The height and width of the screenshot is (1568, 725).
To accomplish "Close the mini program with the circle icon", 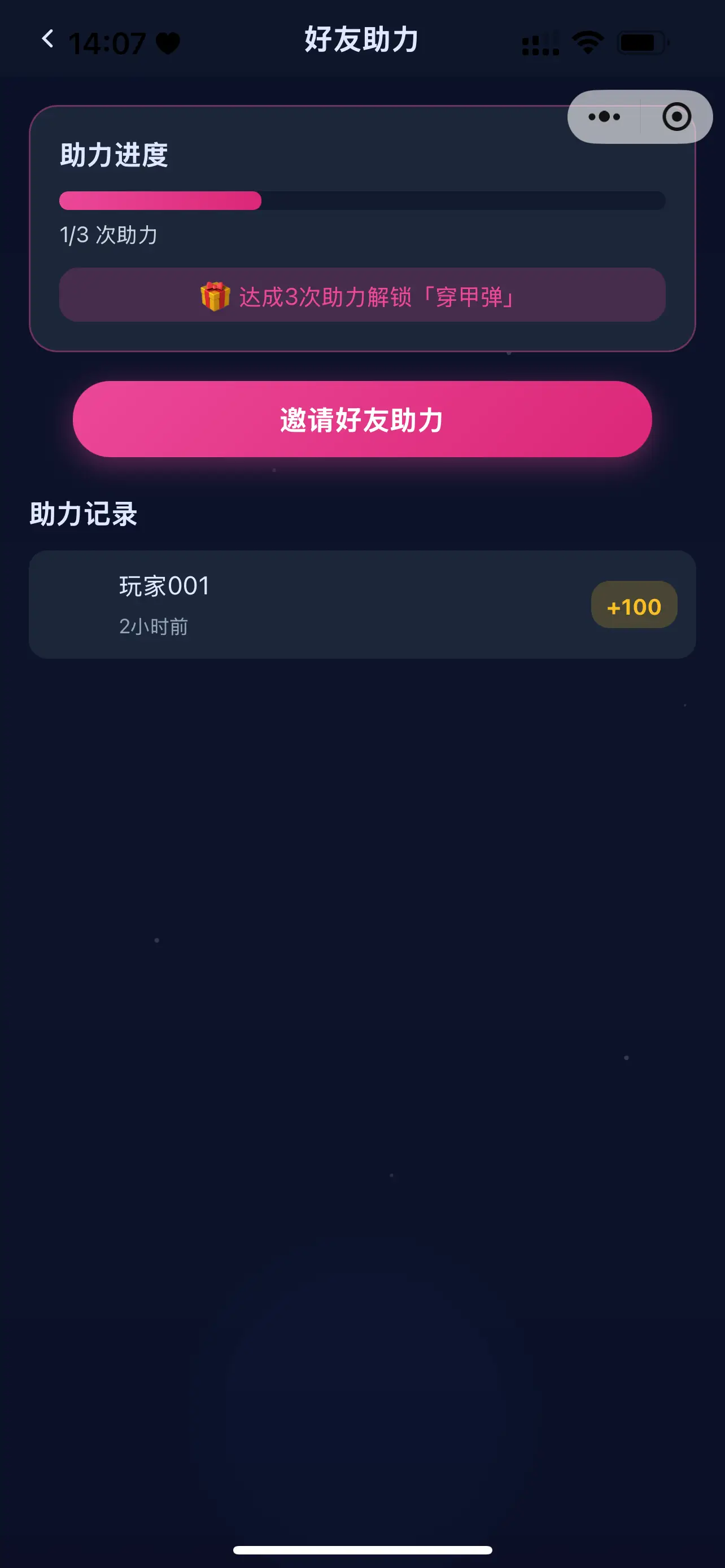I will (676, 117).
